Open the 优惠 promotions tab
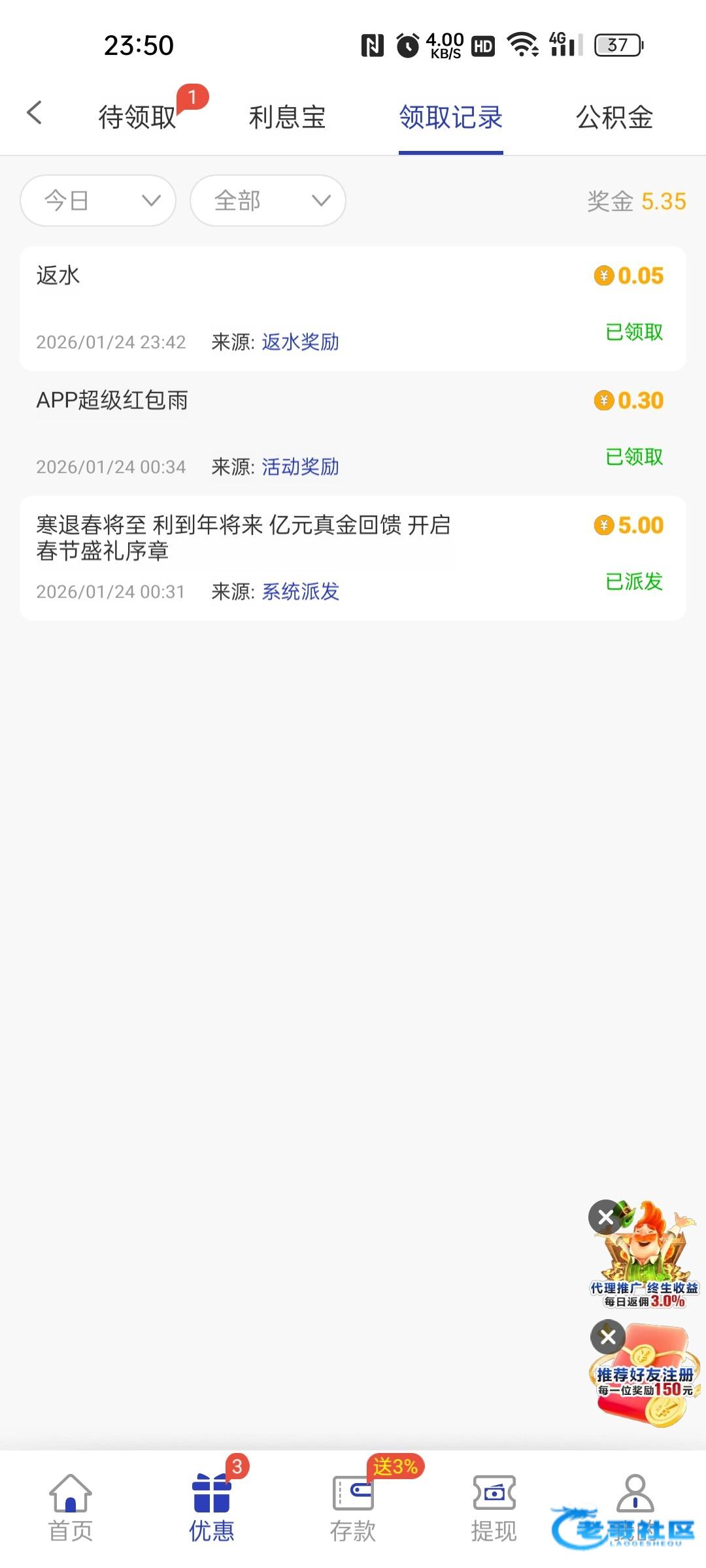Image resolution: width=706 pixels, height=1568 pixels. click(x=212, y=1508)
